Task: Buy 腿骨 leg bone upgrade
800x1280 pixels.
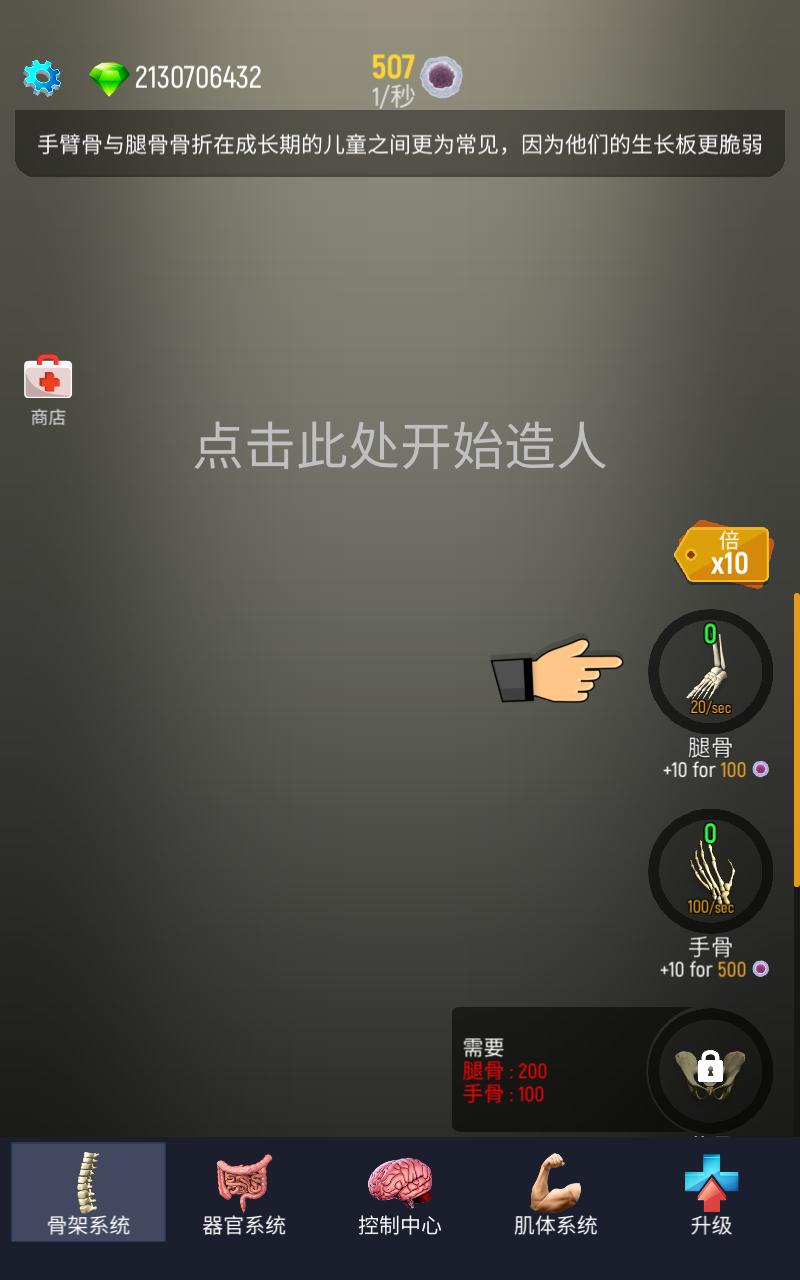Action: pos(710,672)
